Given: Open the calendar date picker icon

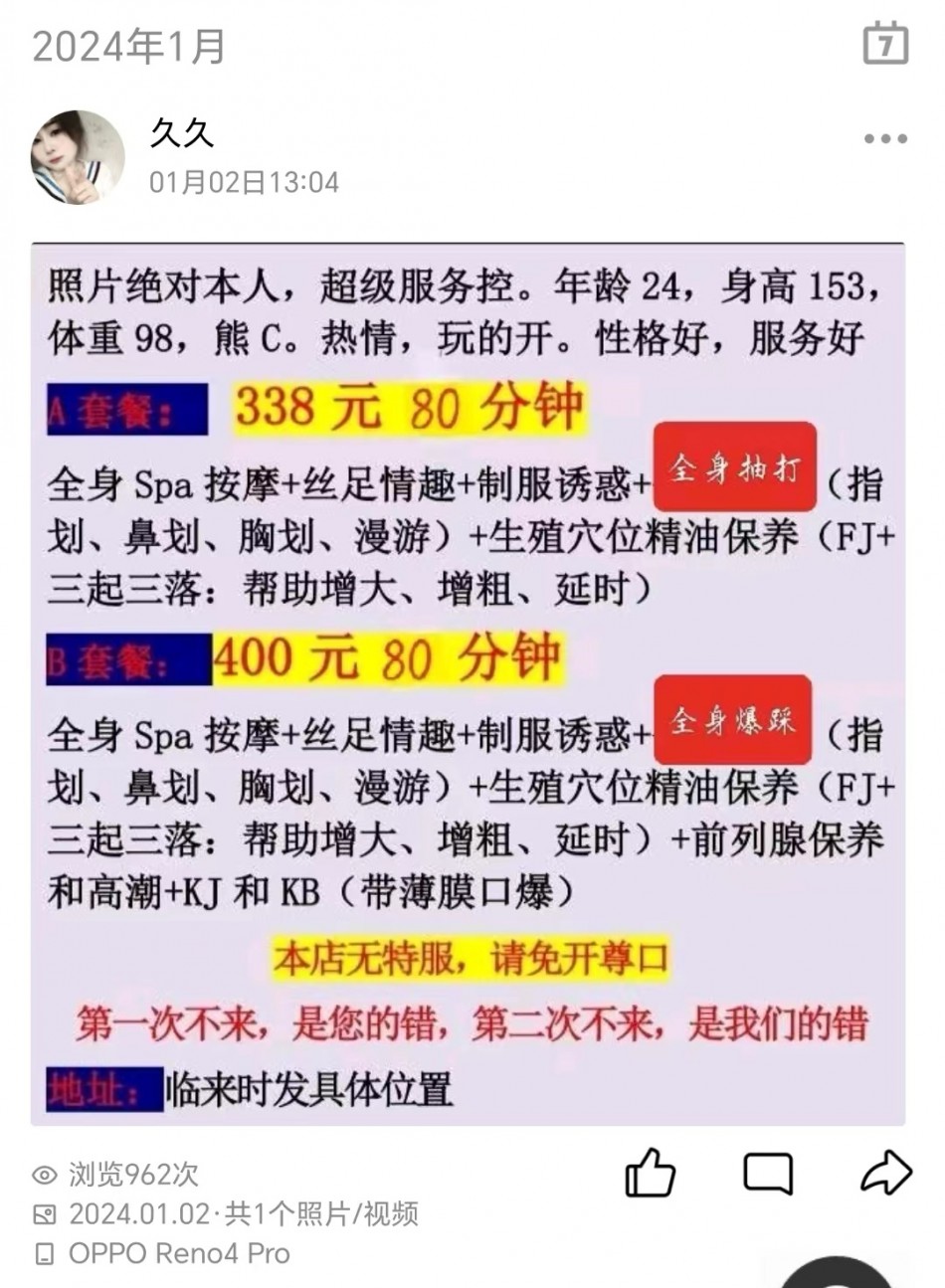Looking at the screenshot, I should (x=884, y=43).
